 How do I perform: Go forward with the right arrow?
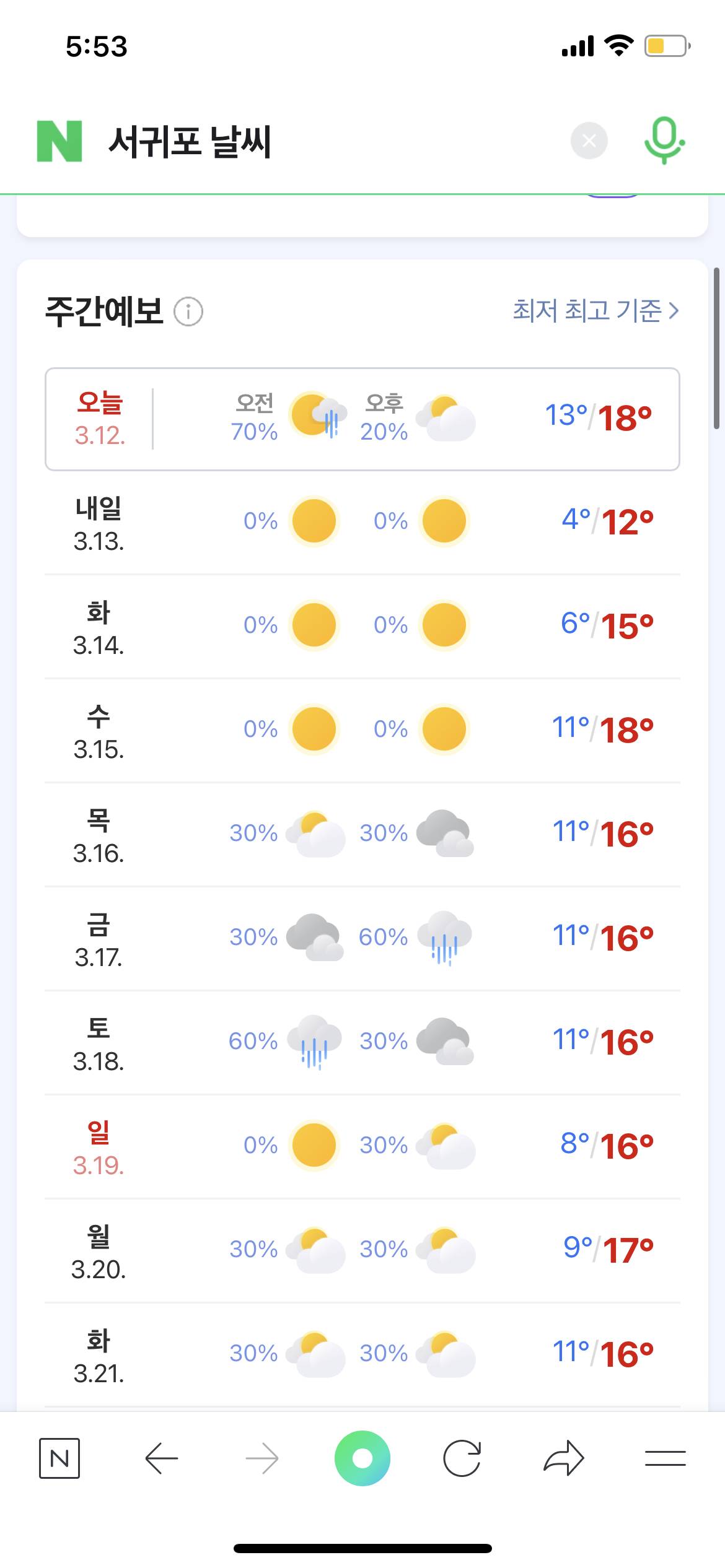click(x=262, y=1458)
